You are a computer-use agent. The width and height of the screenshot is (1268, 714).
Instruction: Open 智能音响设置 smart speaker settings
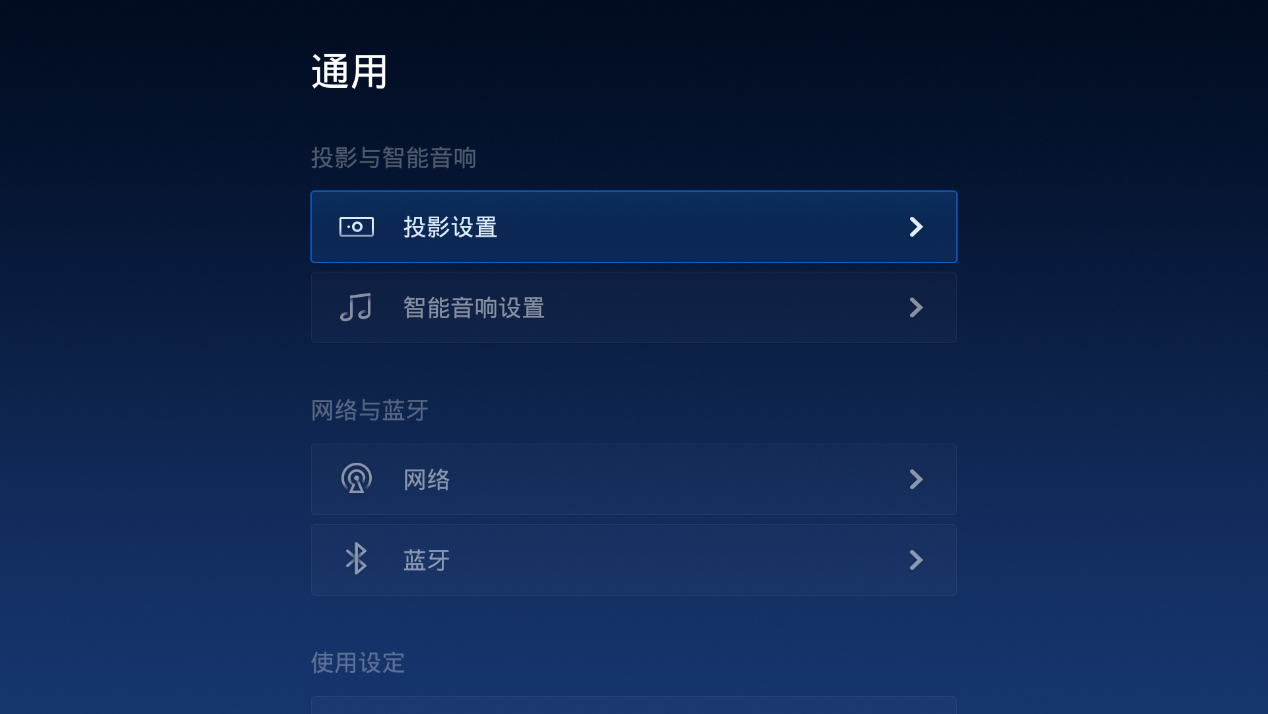pyautogui.click(x=633, y=308)
